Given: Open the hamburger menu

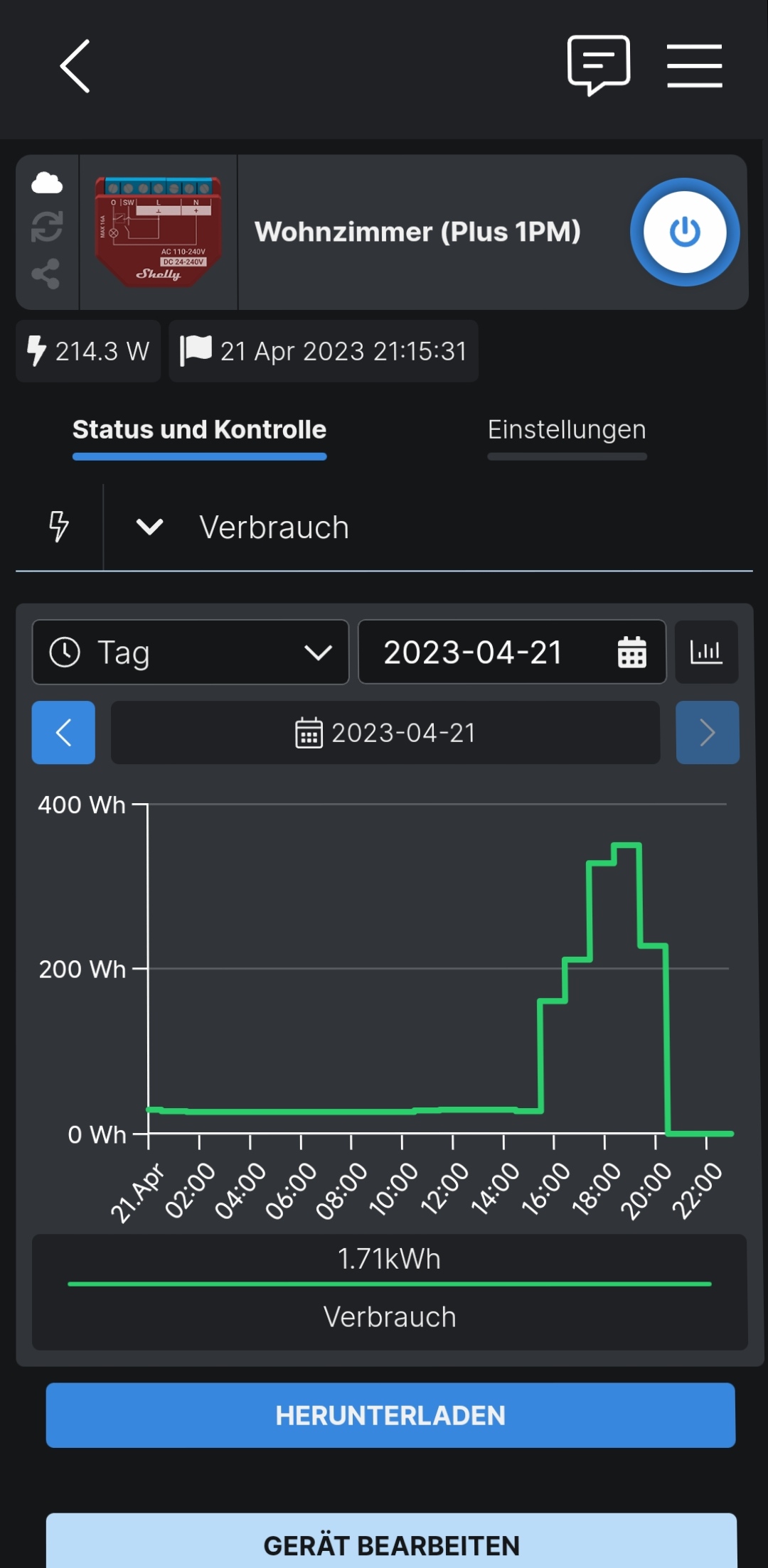Looking at the screenshot, I should point(694,65).
